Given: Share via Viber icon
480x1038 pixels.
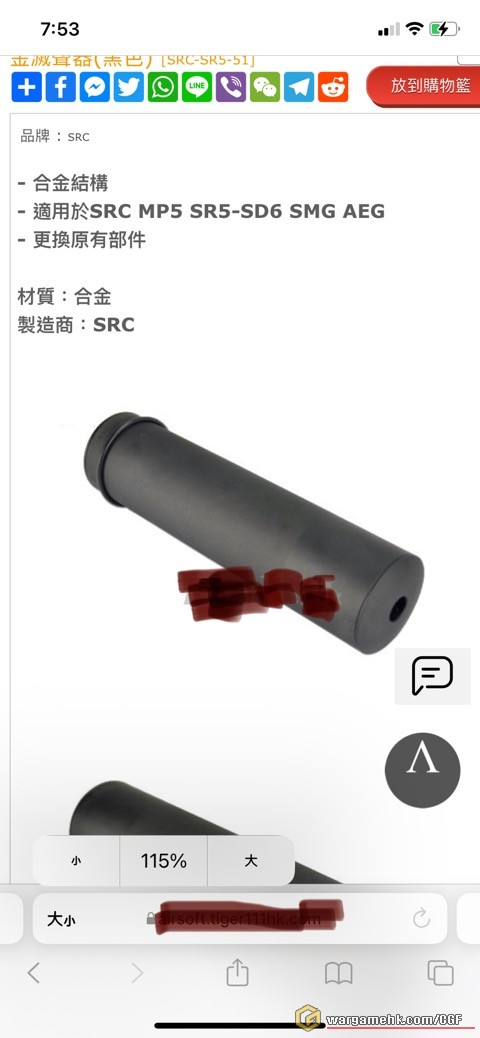Looking at the screenshot, I should (x=230, y=87).
